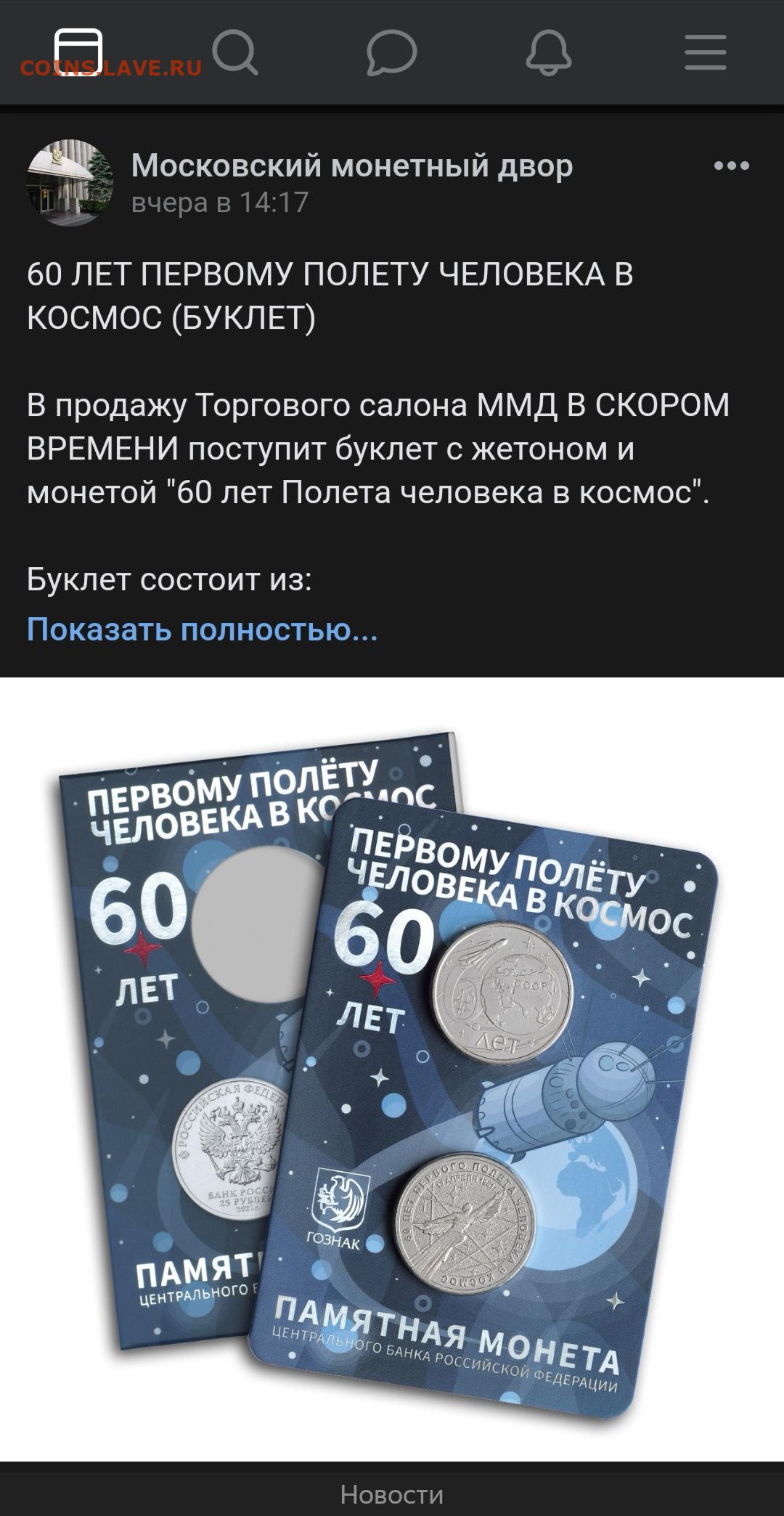This screenshot has height=1516, width=784.
Task: Open the messages chat bubble
Action: click(x=392, y=53)
